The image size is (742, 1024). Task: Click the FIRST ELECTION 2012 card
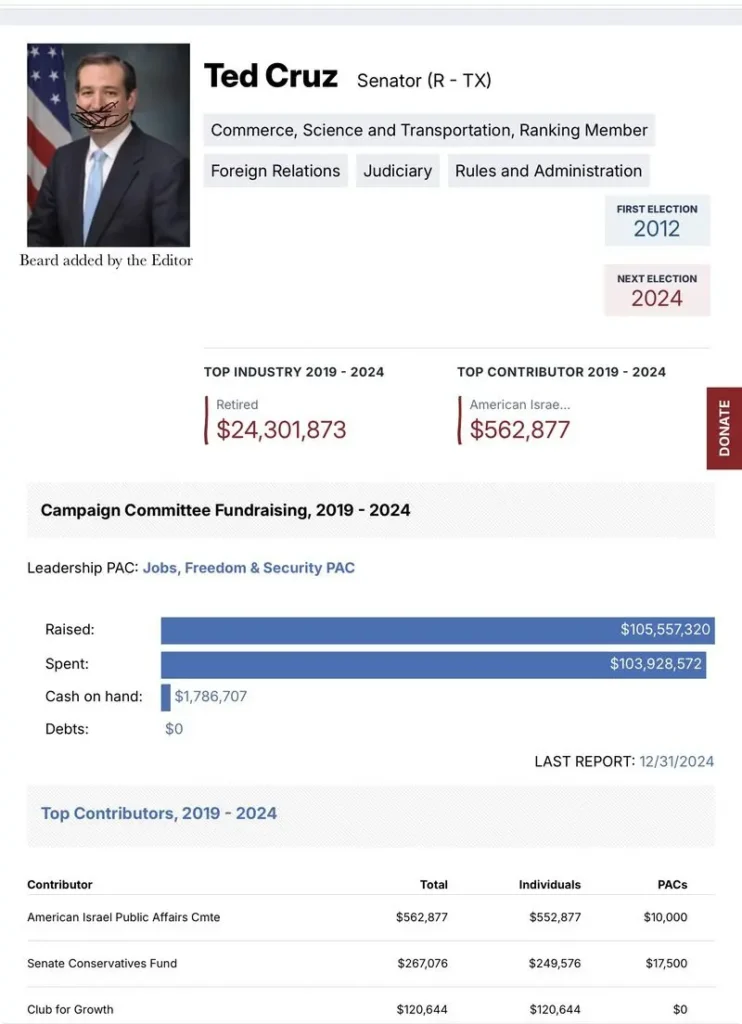[x=657, y=220]
